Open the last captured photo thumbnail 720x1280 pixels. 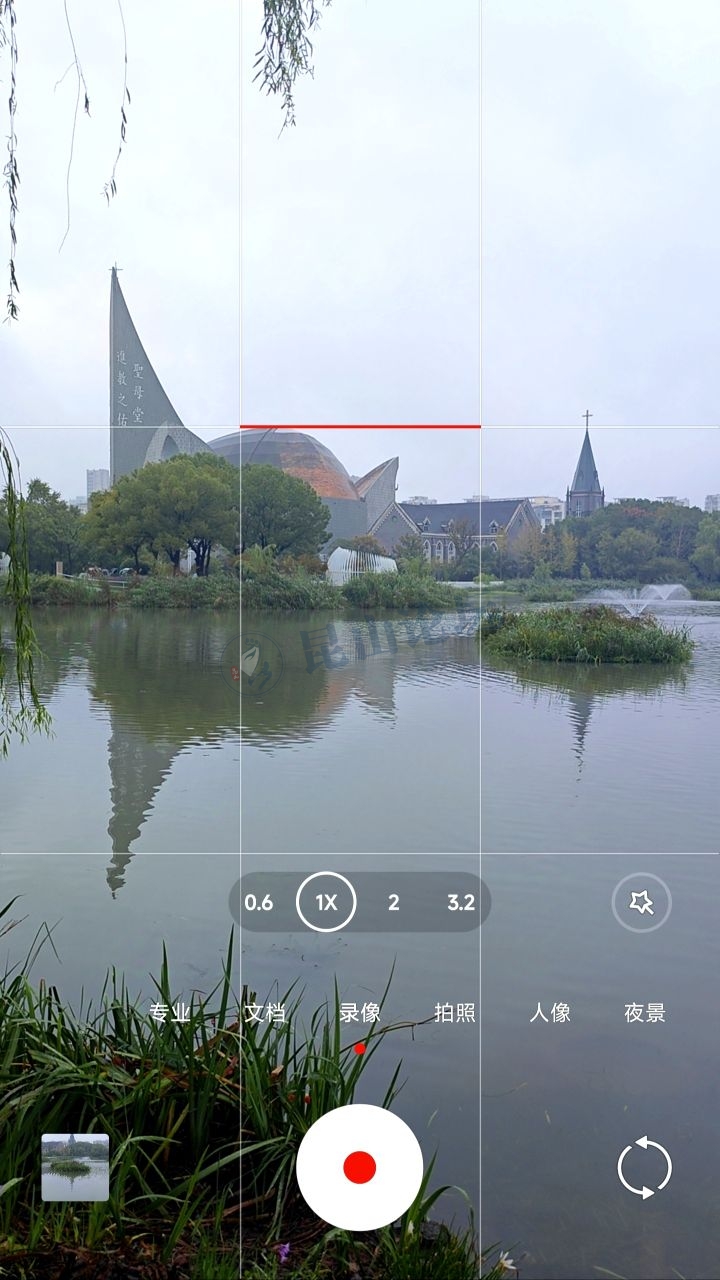coord(75,1167)
